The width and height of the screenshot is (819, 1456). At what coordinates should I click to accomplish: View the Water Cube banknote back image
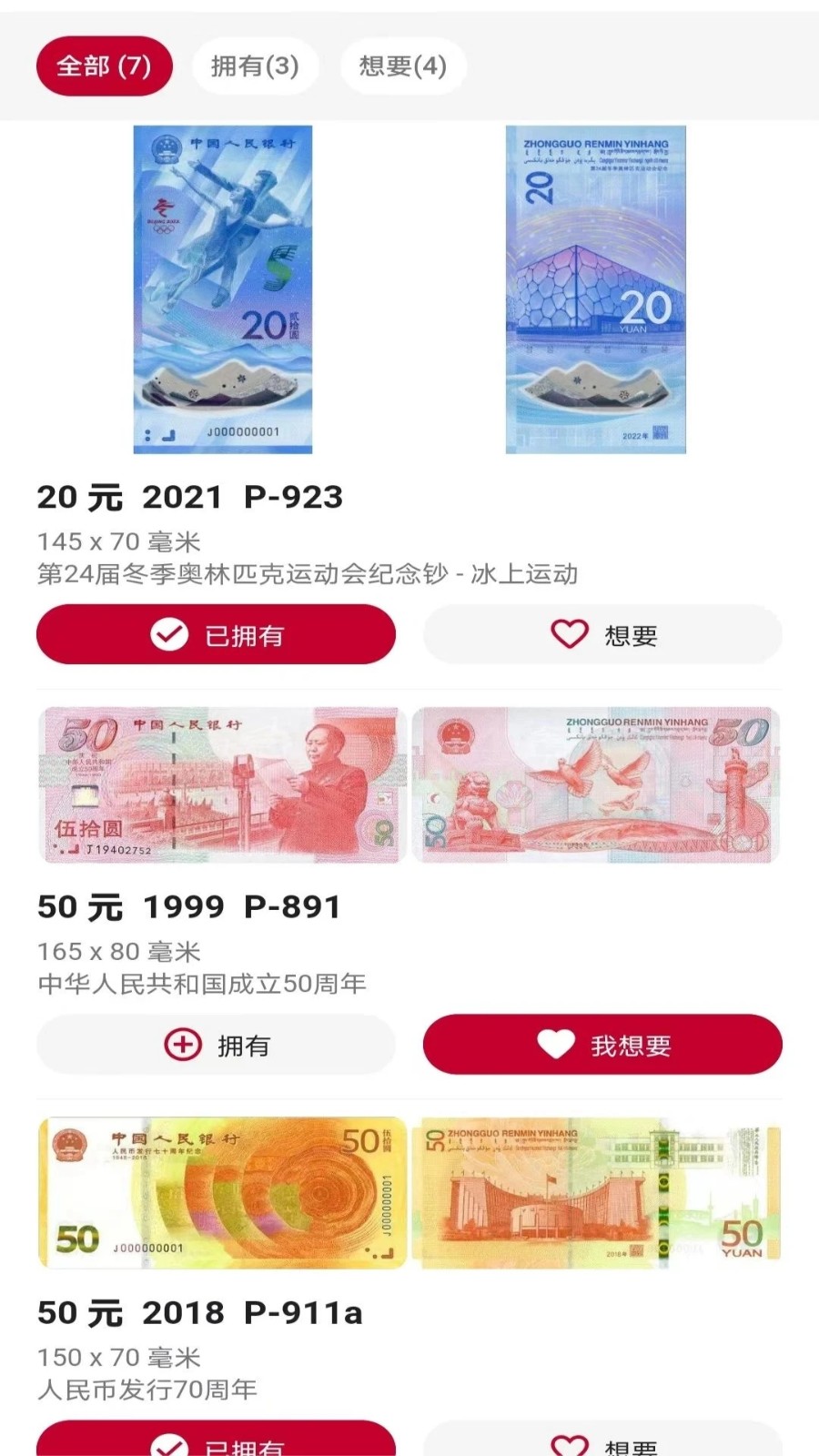(x=596, y=289)
